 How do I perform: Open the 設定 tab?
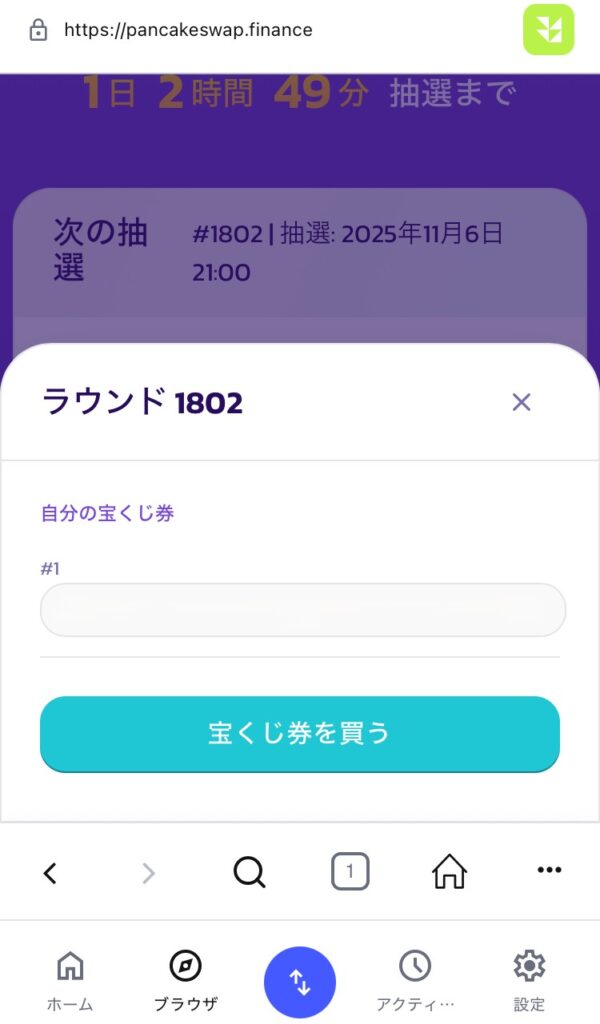529,980
